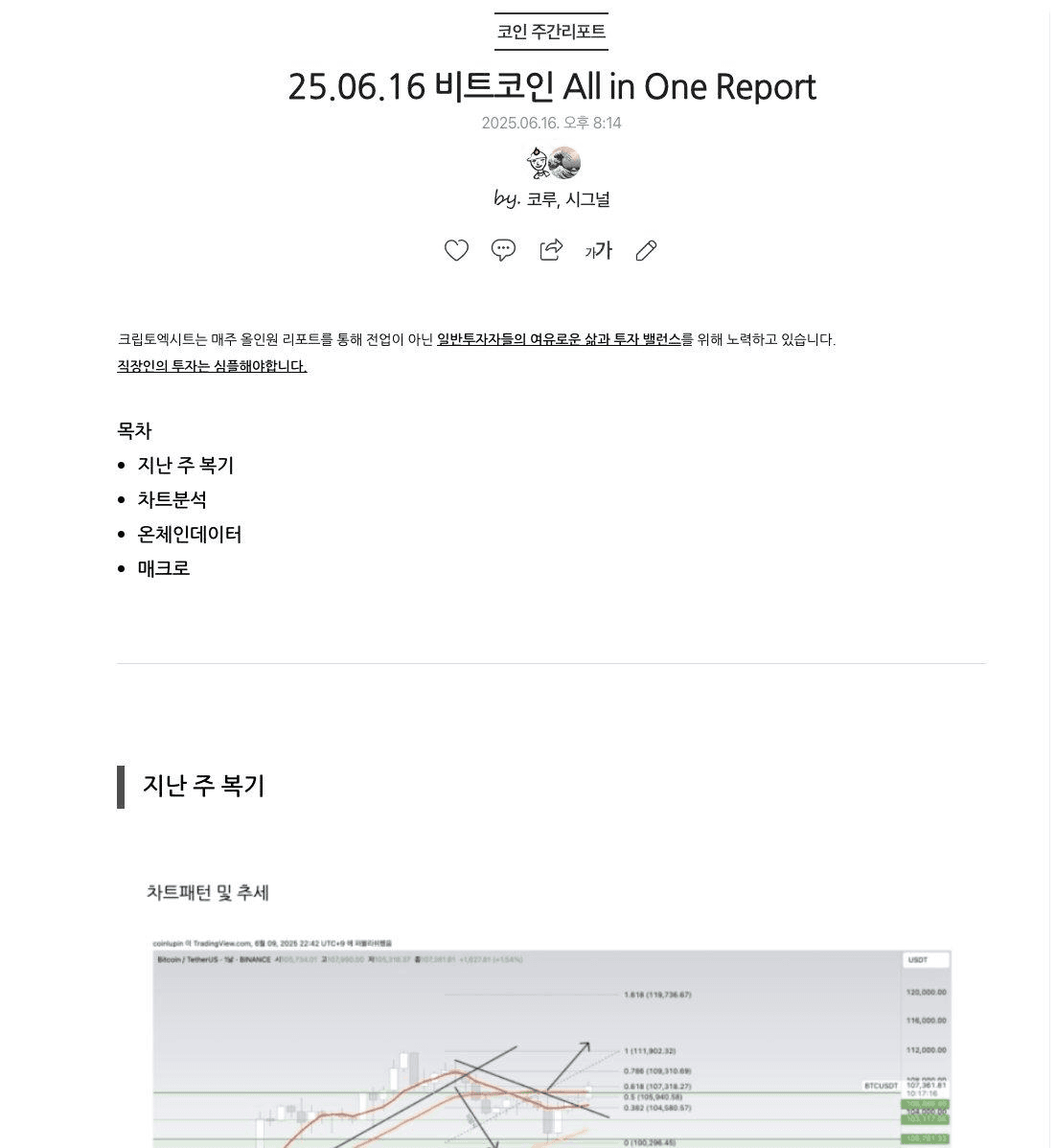1056x1148 pixels.
Task: Open the comments bubble icon
Action: (503, 251)
